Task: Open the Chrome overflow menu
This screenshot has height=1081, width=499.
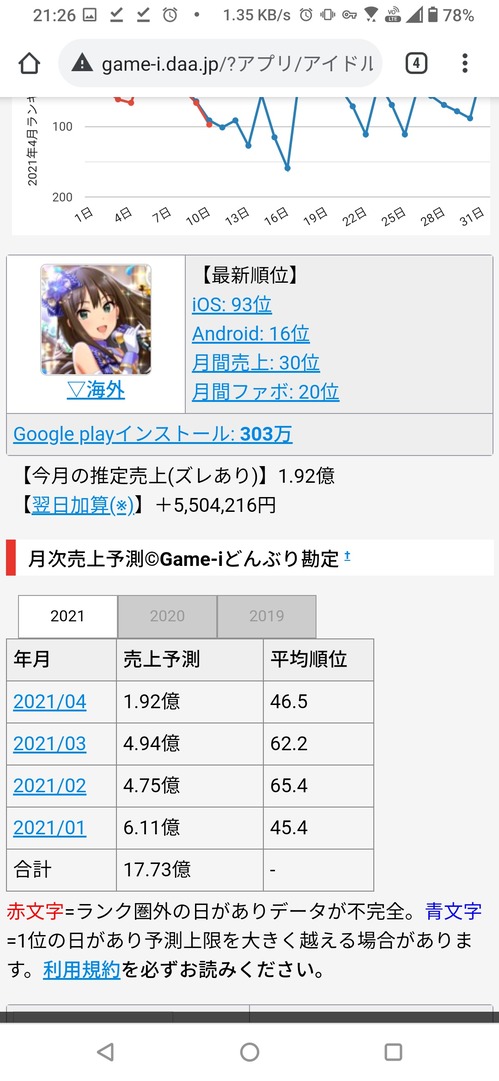Action: point(465,63)
